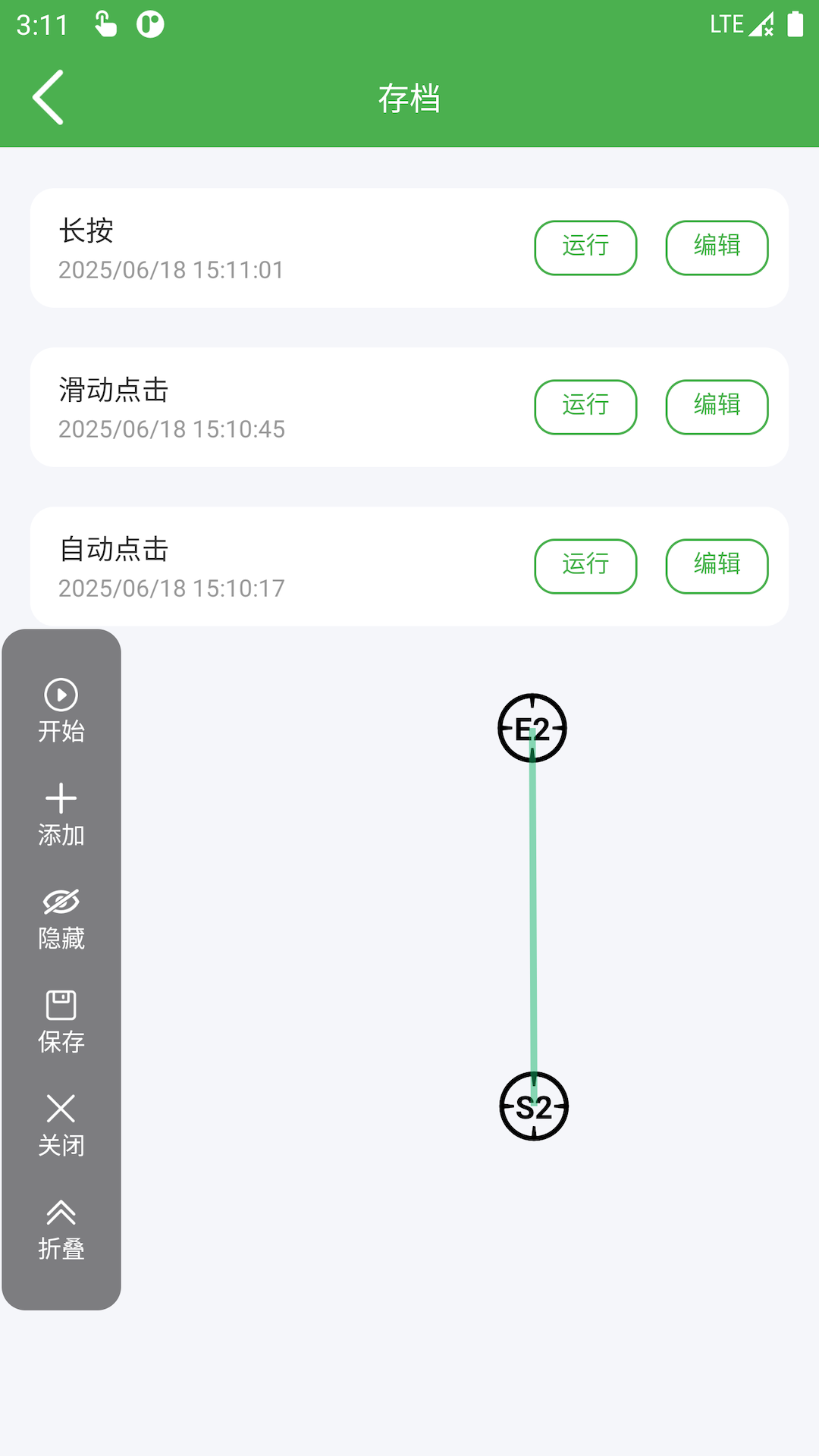Close the automation overlay with the 关闭 icon
Screen dimensions: 819x1456
[61, 1109]
